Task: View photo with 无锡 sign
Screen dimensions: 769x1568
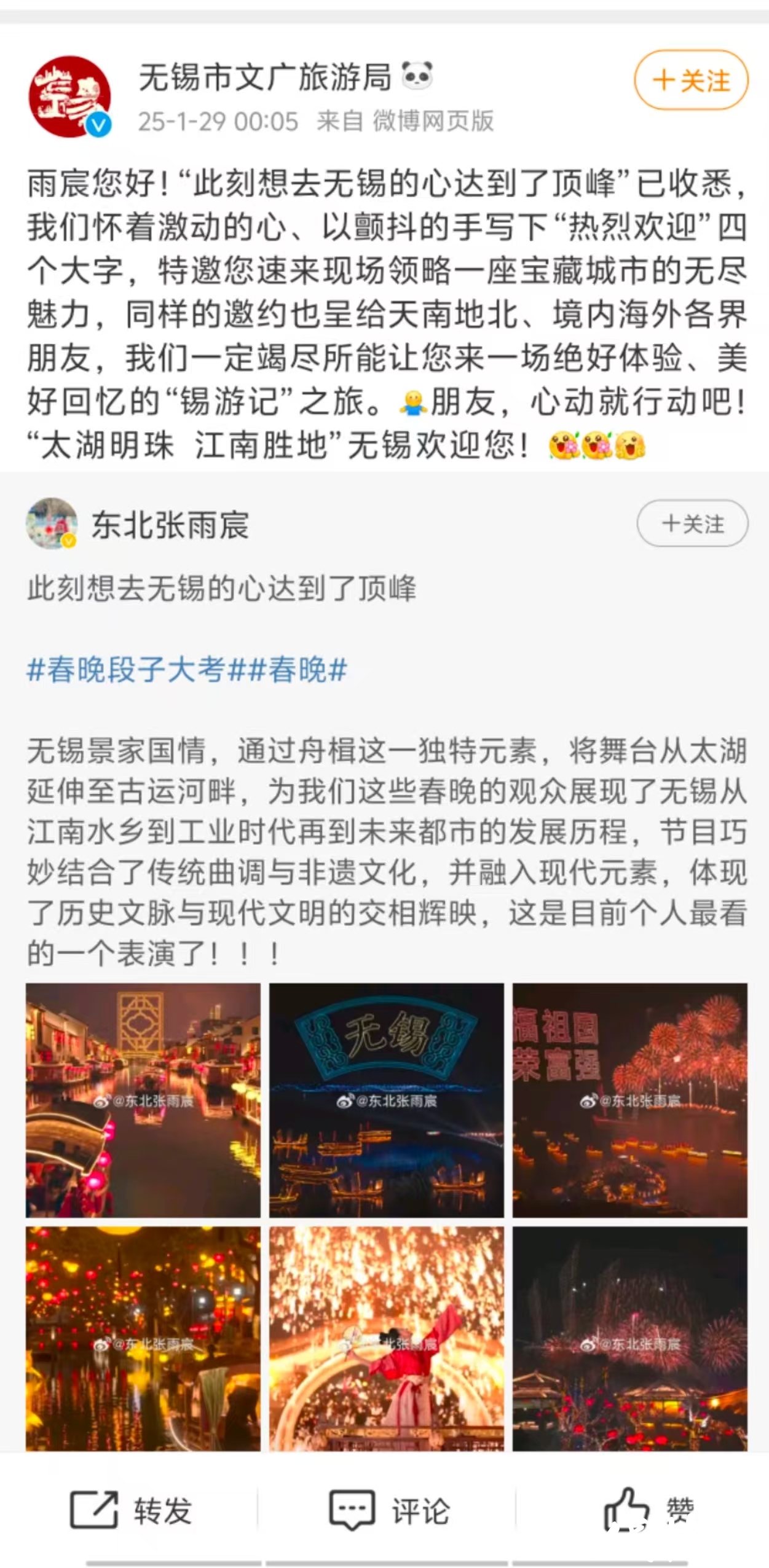Action: 386,1099
